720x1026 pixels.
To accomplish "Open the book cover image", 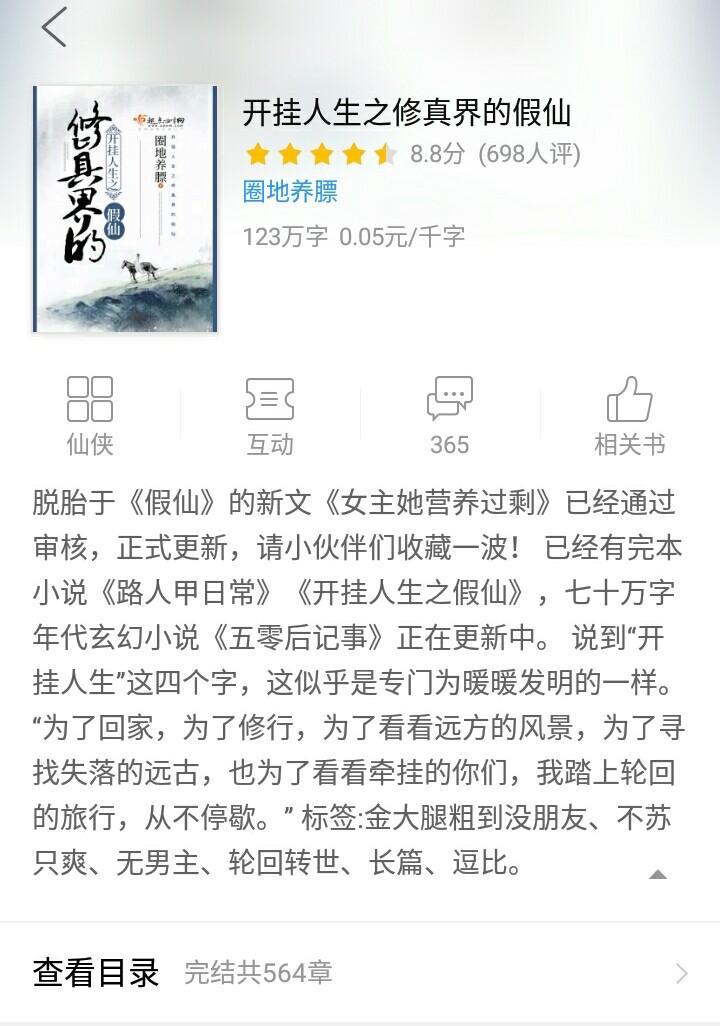I will click(x=125, y=208).
